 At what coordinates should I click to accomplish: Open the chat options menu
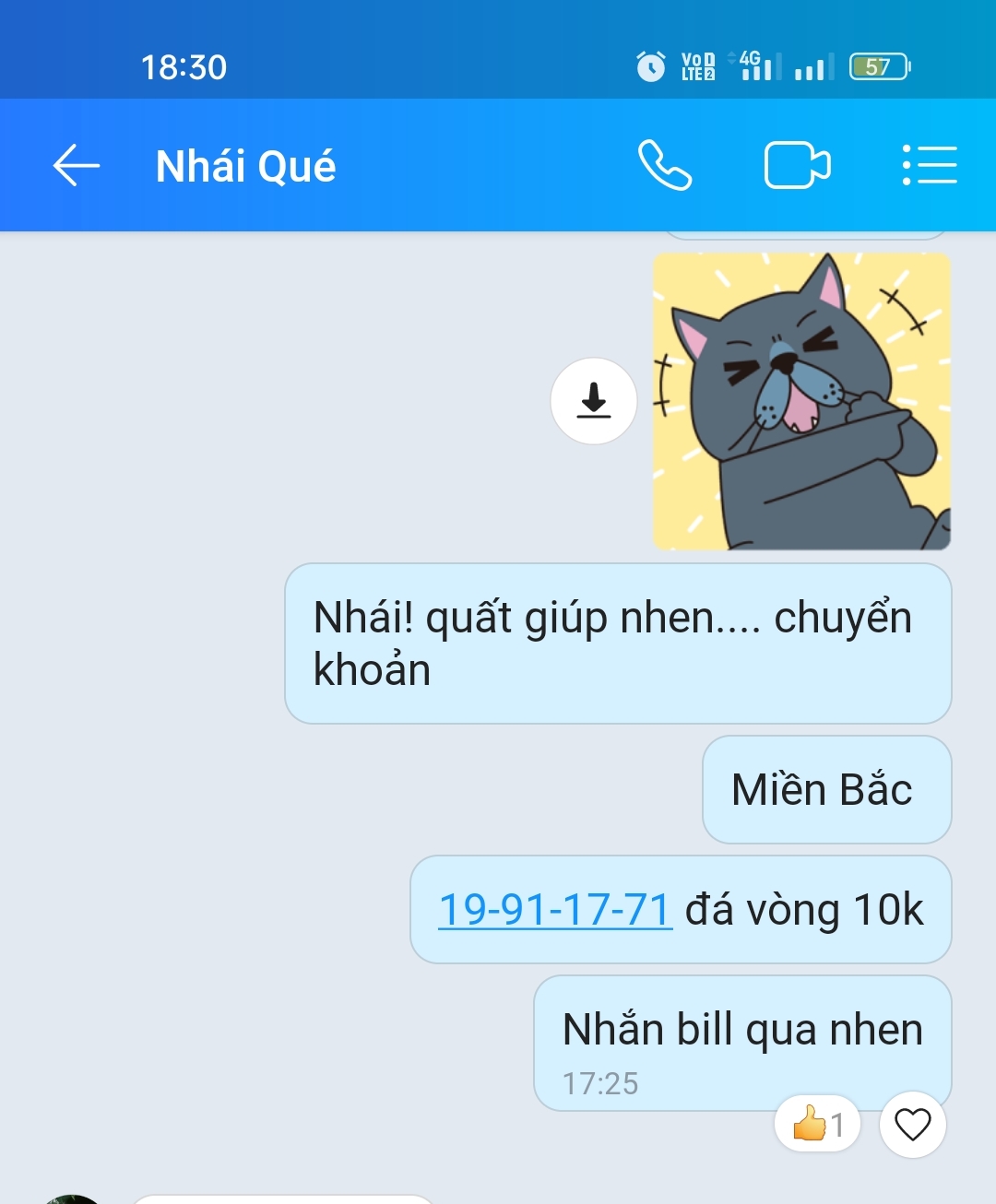pyautogui.click(x=929, y=166)
